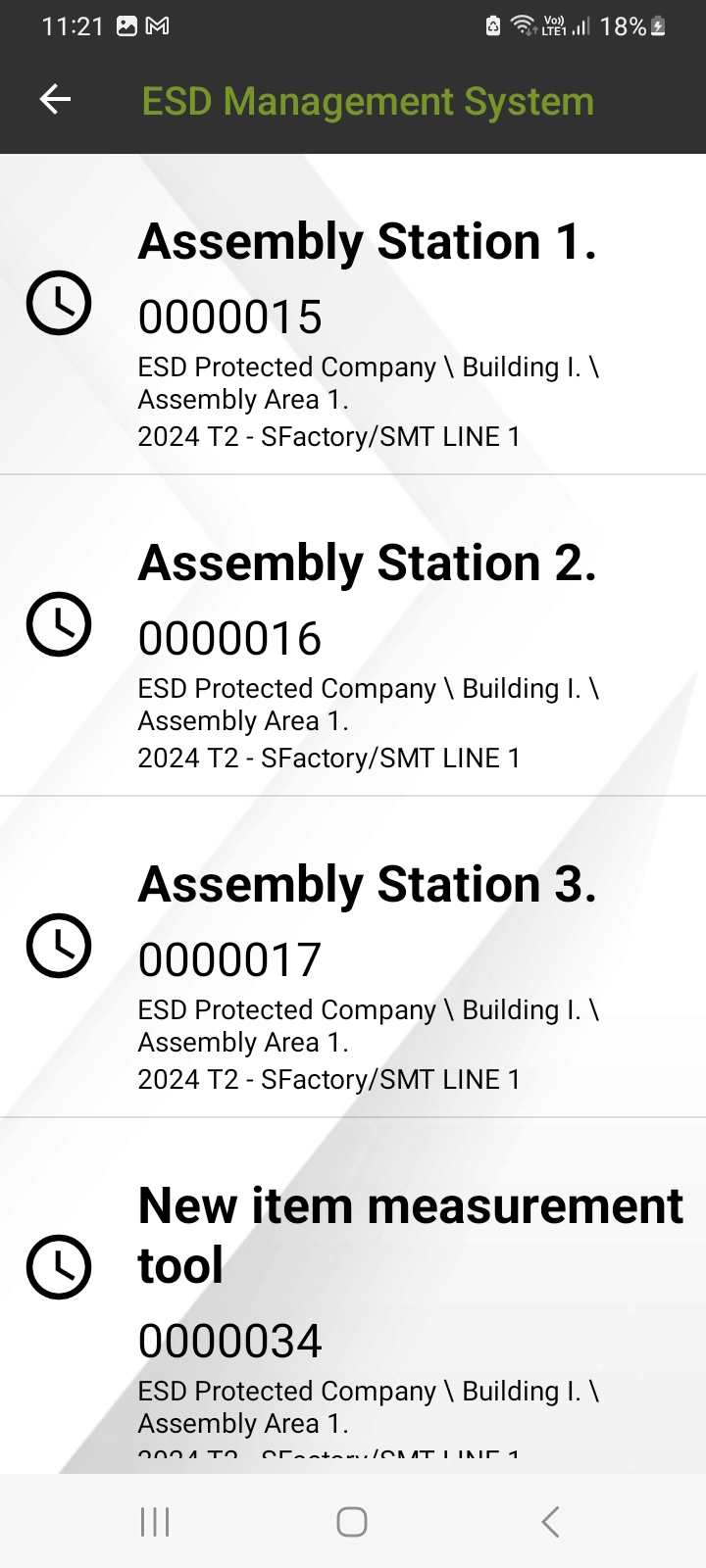Open recent apps from navigation bar
The height and width of the screenshot is (1568, 706).
coord(155,1521)
